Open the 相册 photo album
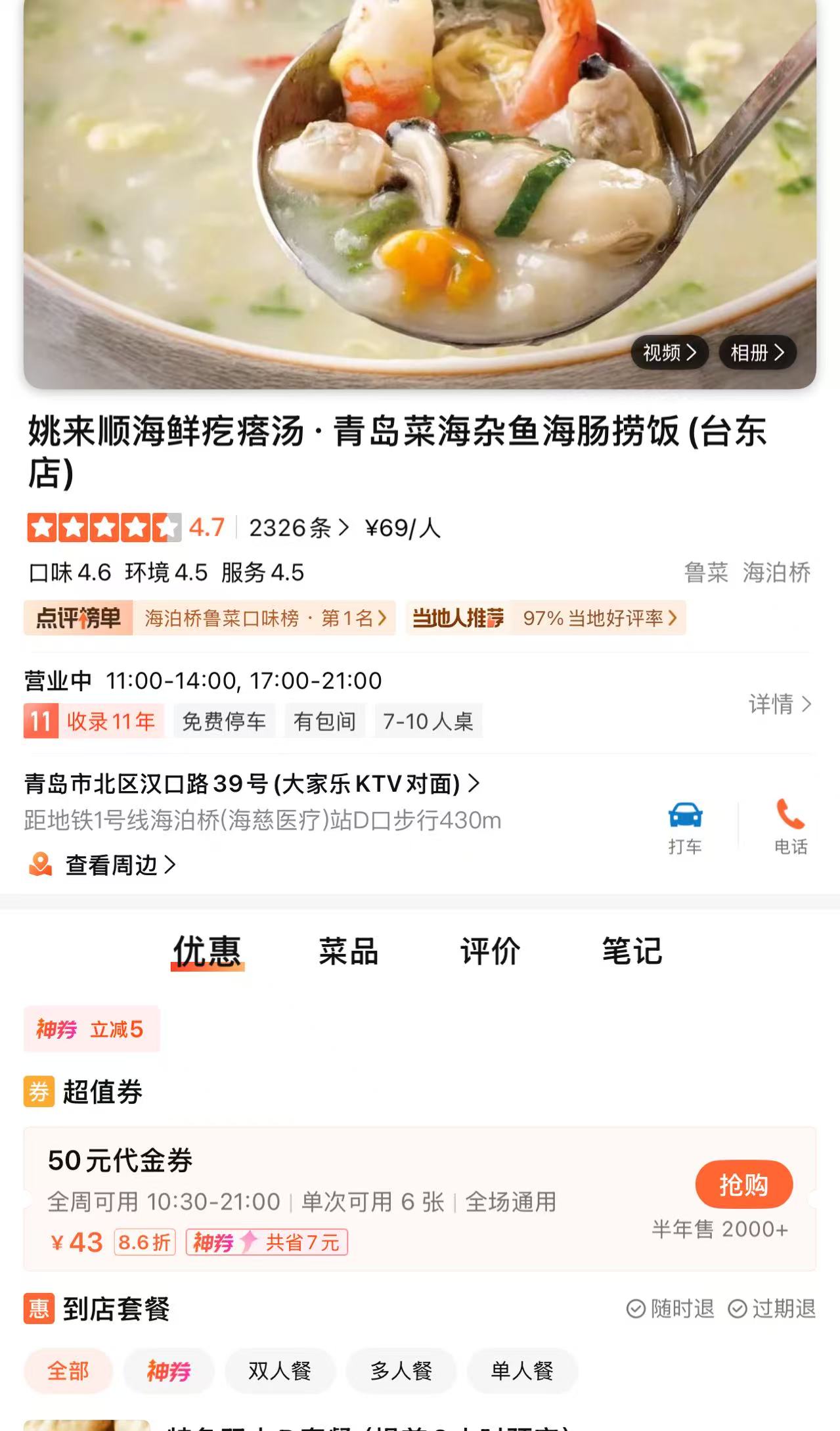Image resolution: width=840 pixels, height=1431 pixels. point(757,353)
